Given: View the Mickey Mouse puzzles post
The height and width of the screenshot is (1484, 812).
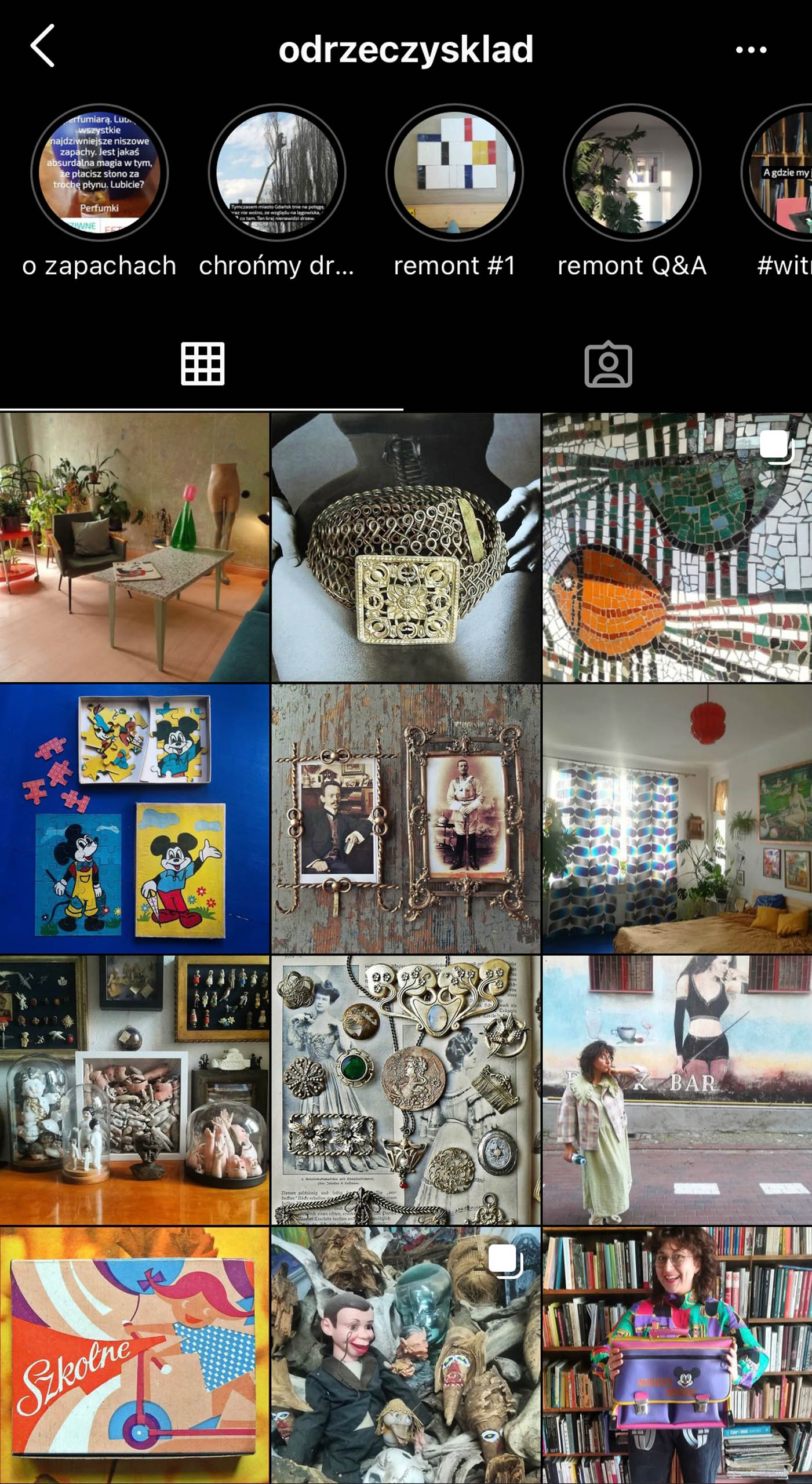Looking at the screenshot, I should point(134,819).
